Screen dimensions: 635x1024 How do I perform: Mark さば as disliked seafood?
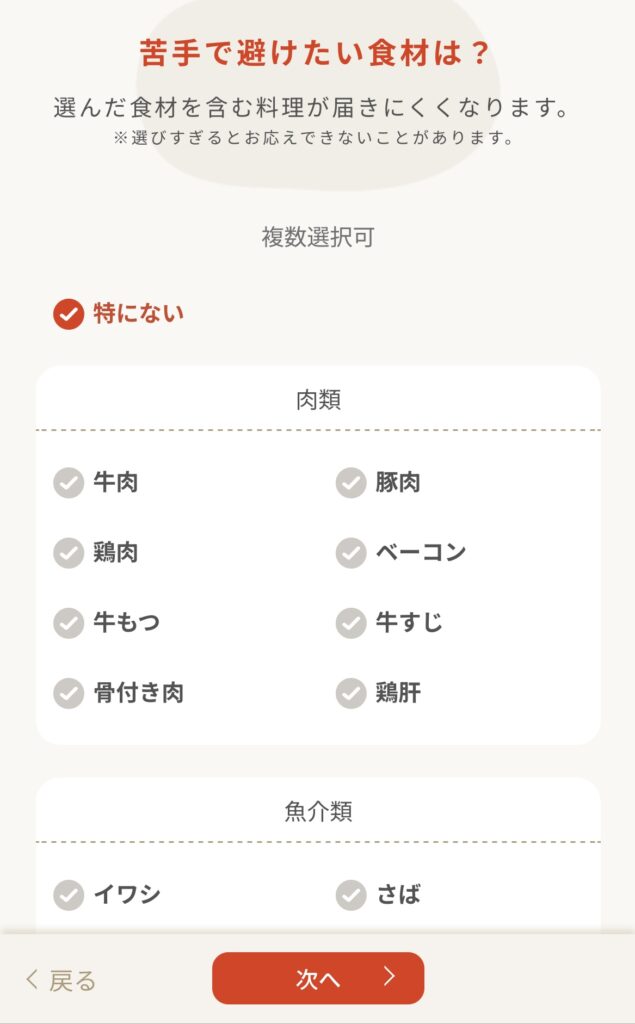351,895
